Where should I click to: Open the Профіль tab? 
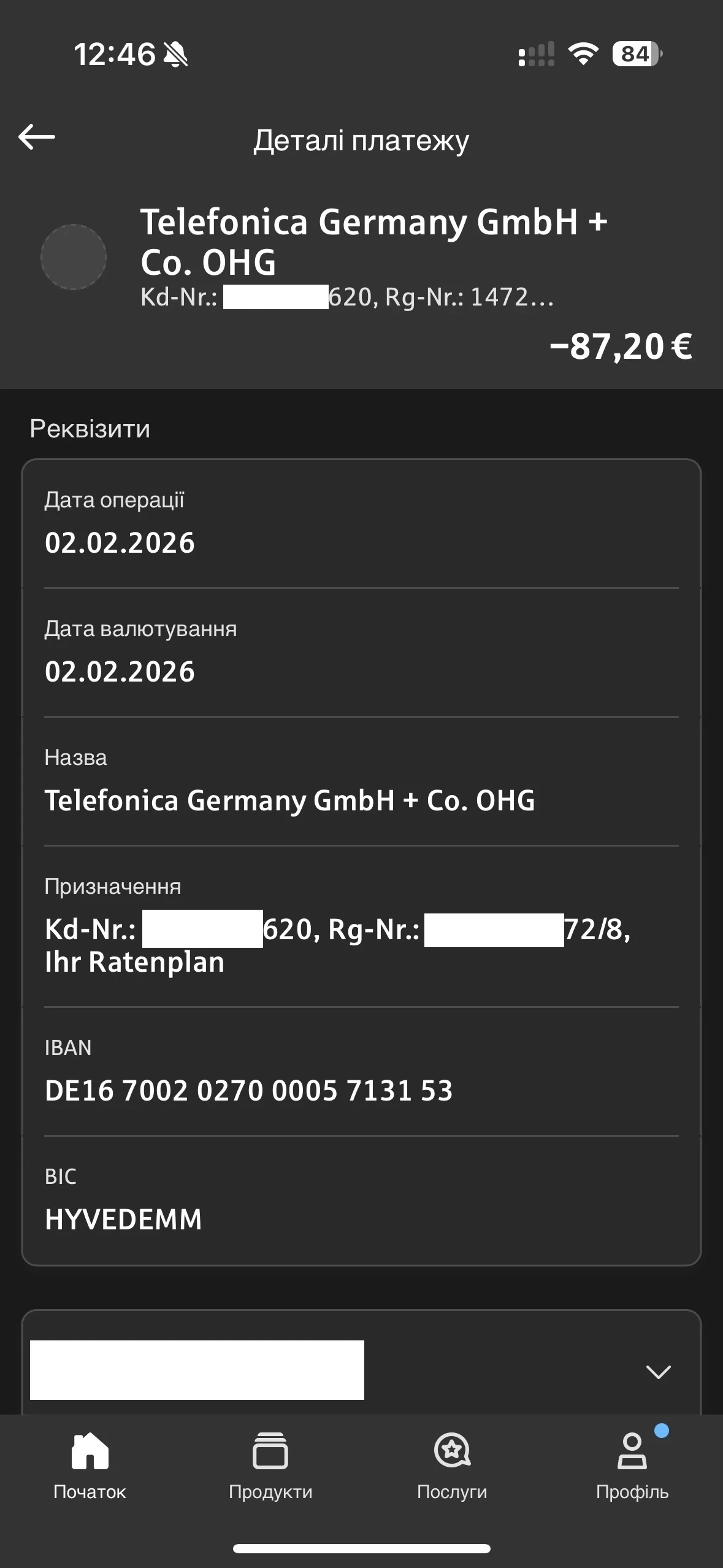click(632, 1465)
